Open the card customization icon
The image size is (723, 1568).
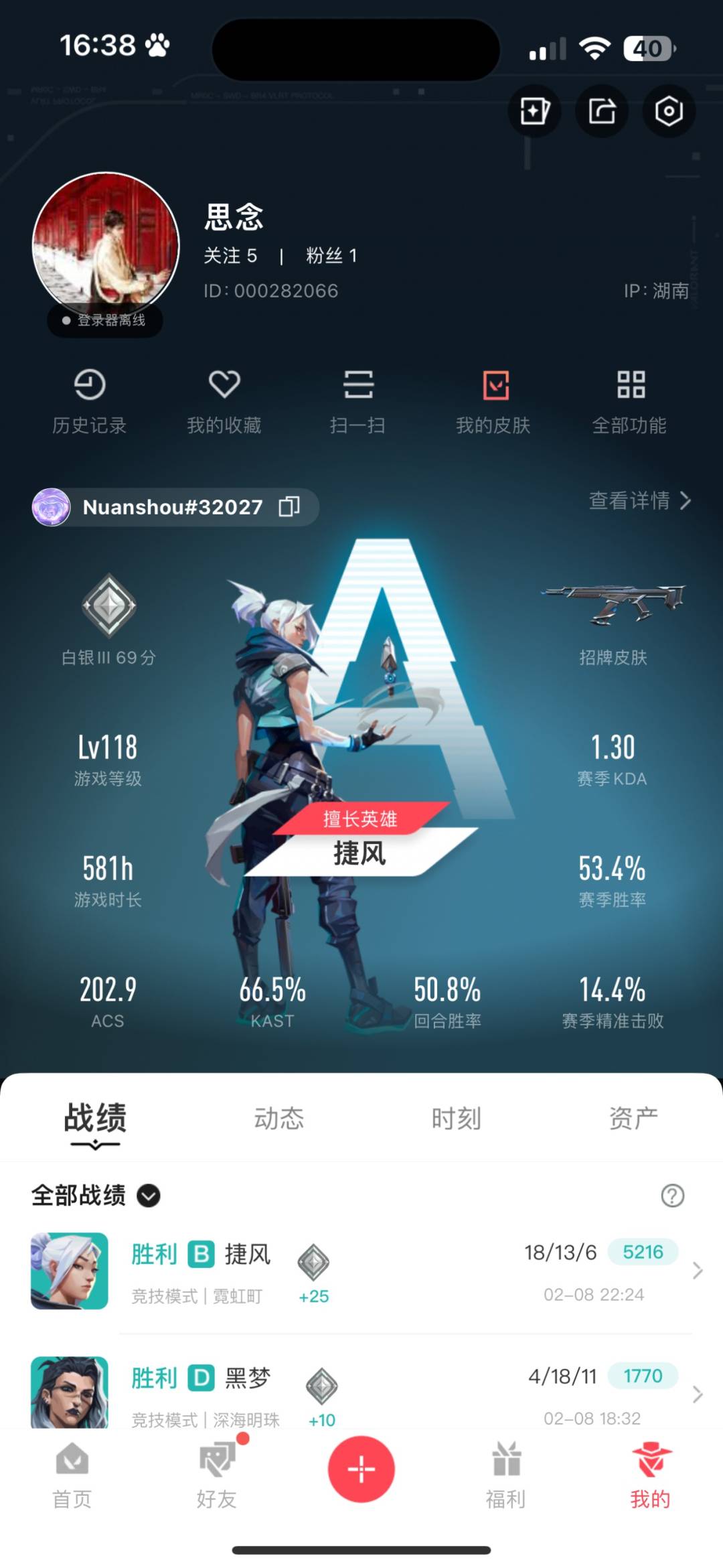tap(534, 111)
